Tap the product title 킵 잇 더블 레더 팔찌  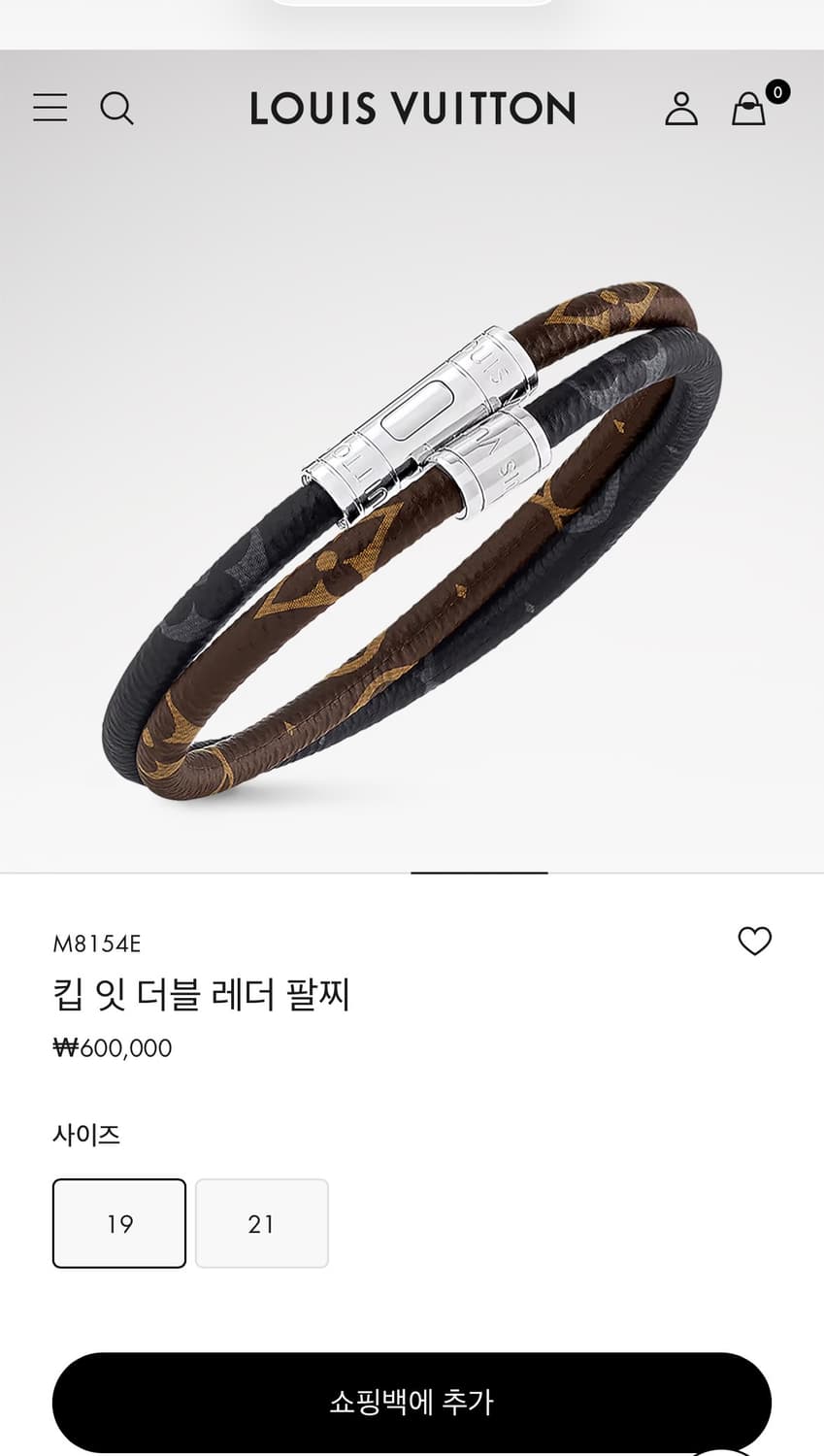pyautogui.click(x=204, y=994)
